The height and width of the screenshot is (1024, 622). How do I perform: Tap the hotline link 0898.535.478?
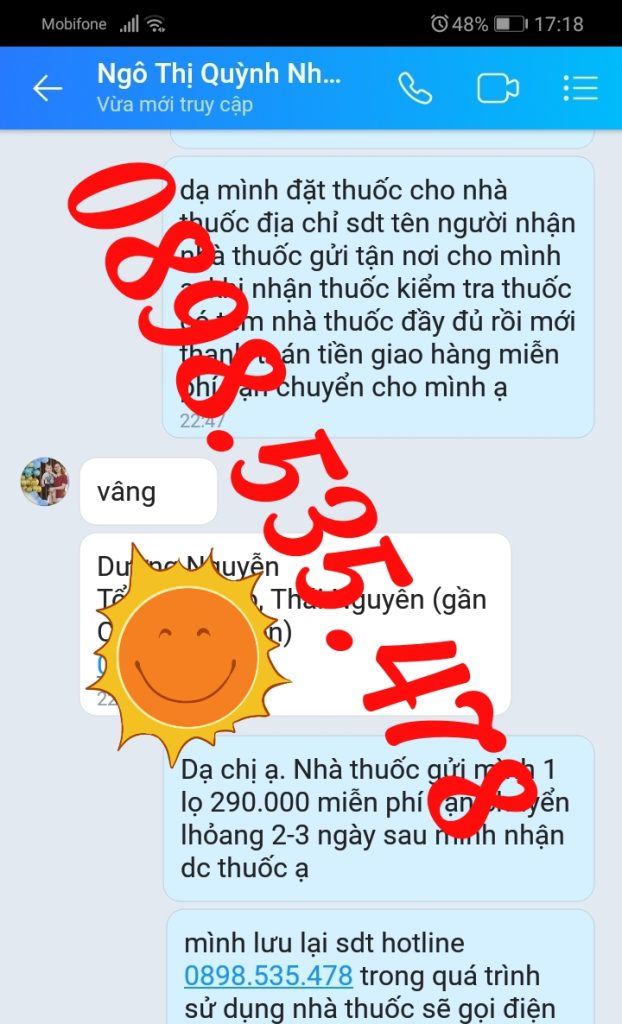coord(268,975)
